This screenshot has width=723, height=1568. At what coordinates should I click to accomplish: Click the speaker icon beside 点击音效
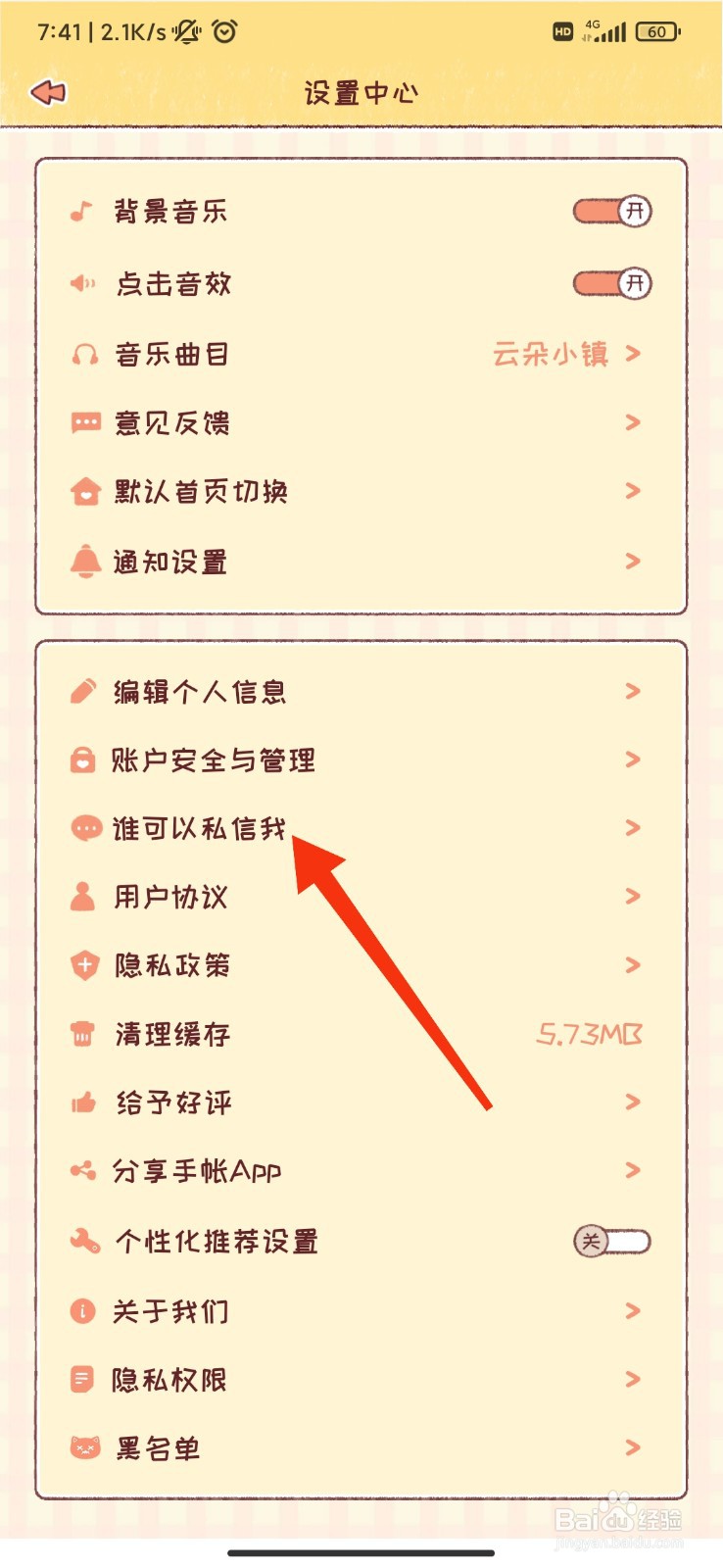[81, 282]
